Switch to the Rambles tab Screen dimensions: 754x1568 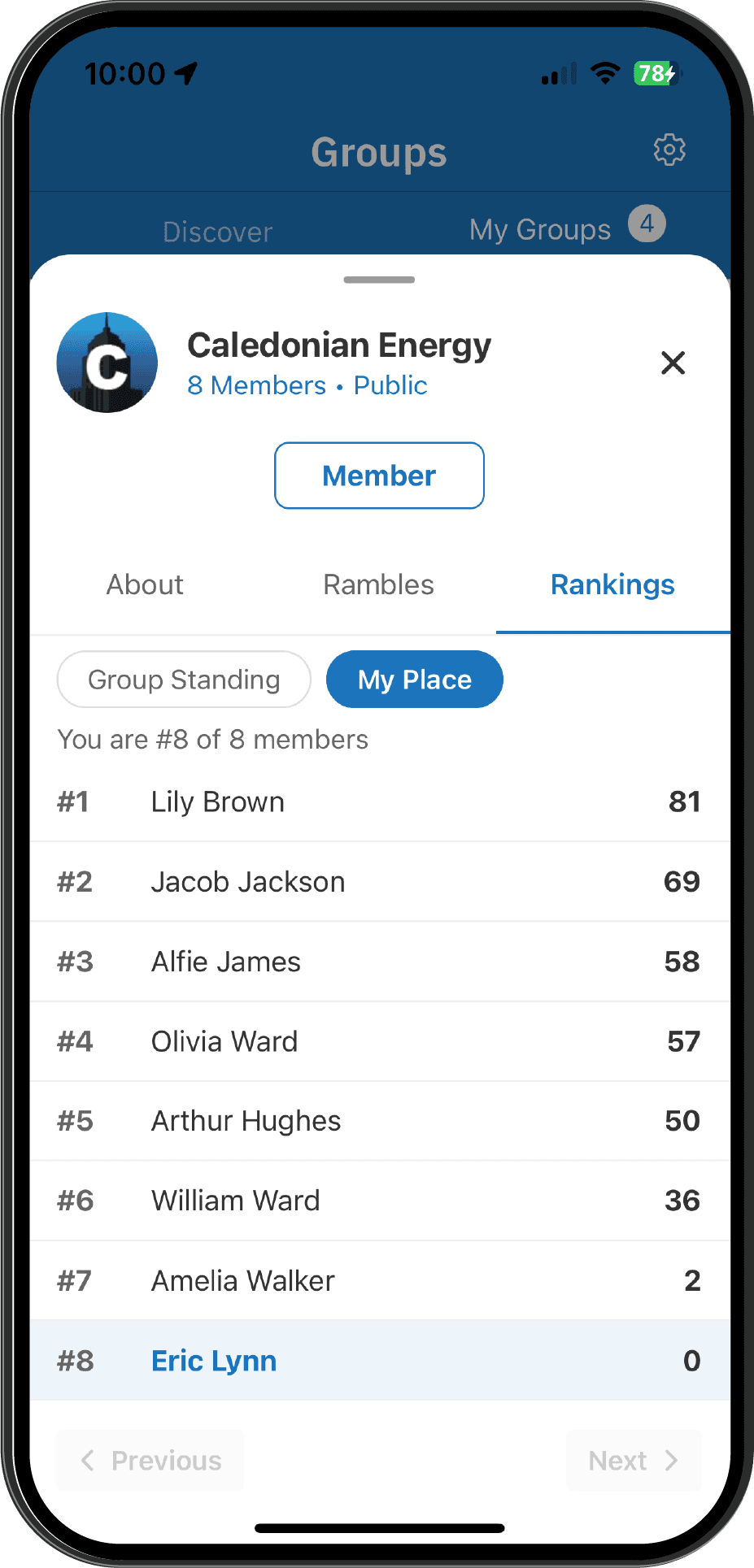[379, 584]
